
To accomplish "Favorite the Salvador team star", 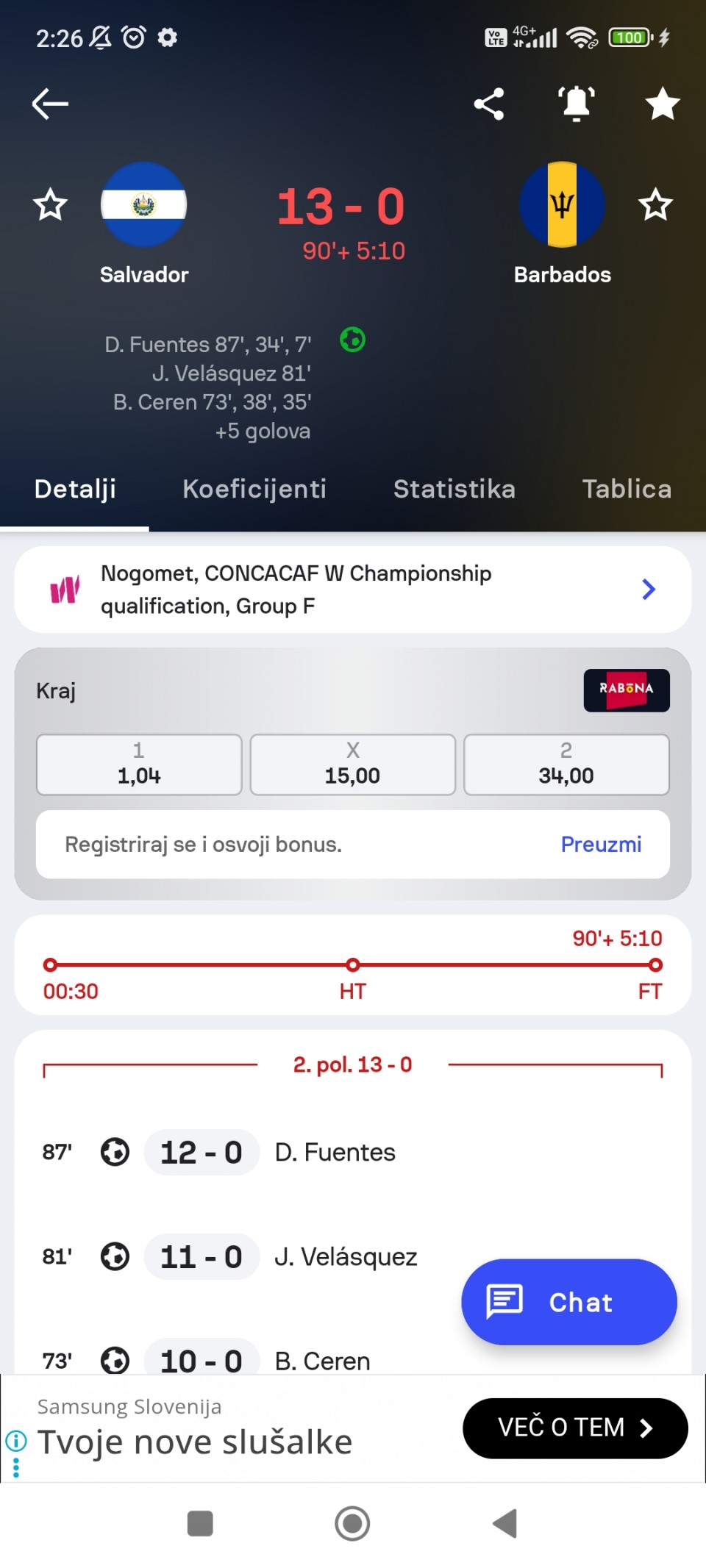I will pos(50,204).
